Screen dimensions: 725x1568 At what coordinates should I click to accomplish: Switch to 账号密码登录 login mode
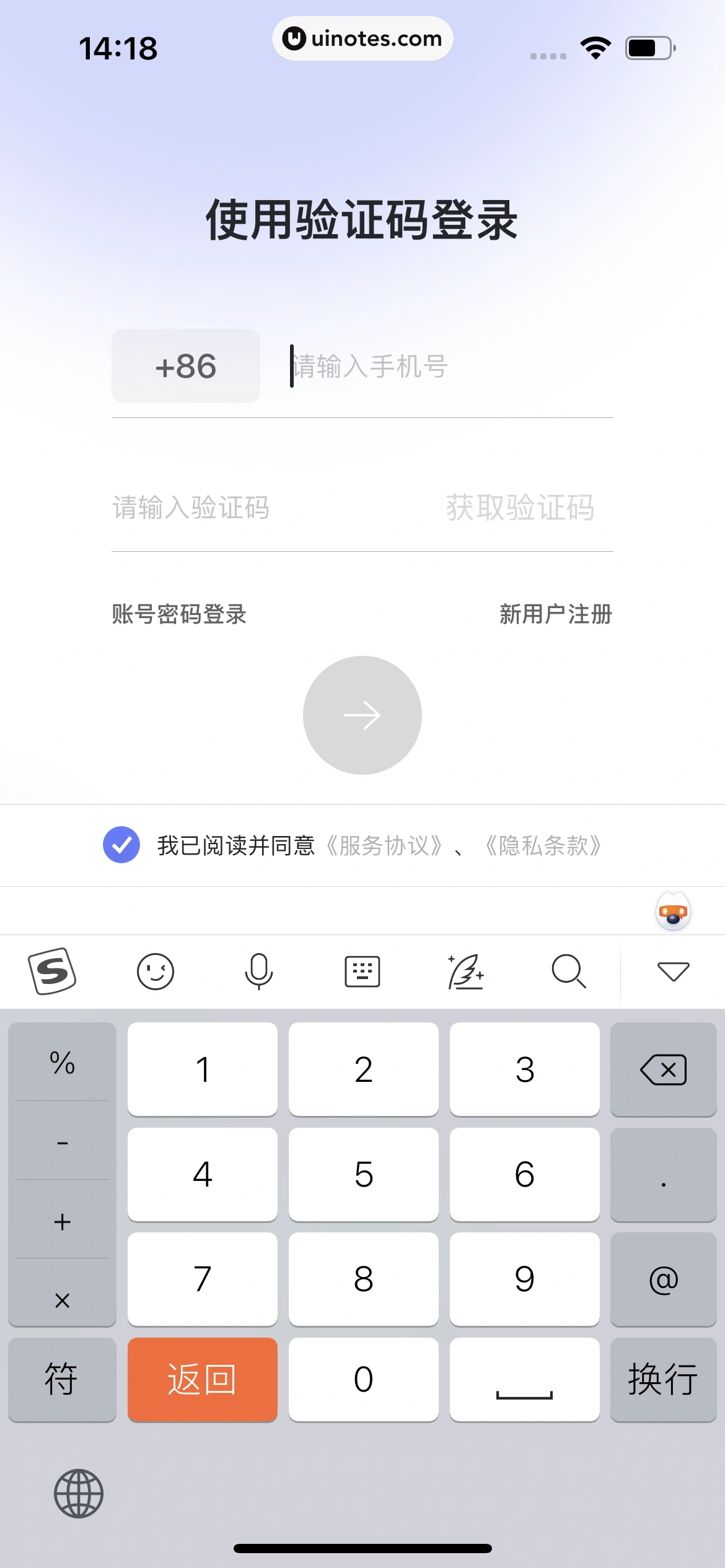pos(178,615)
